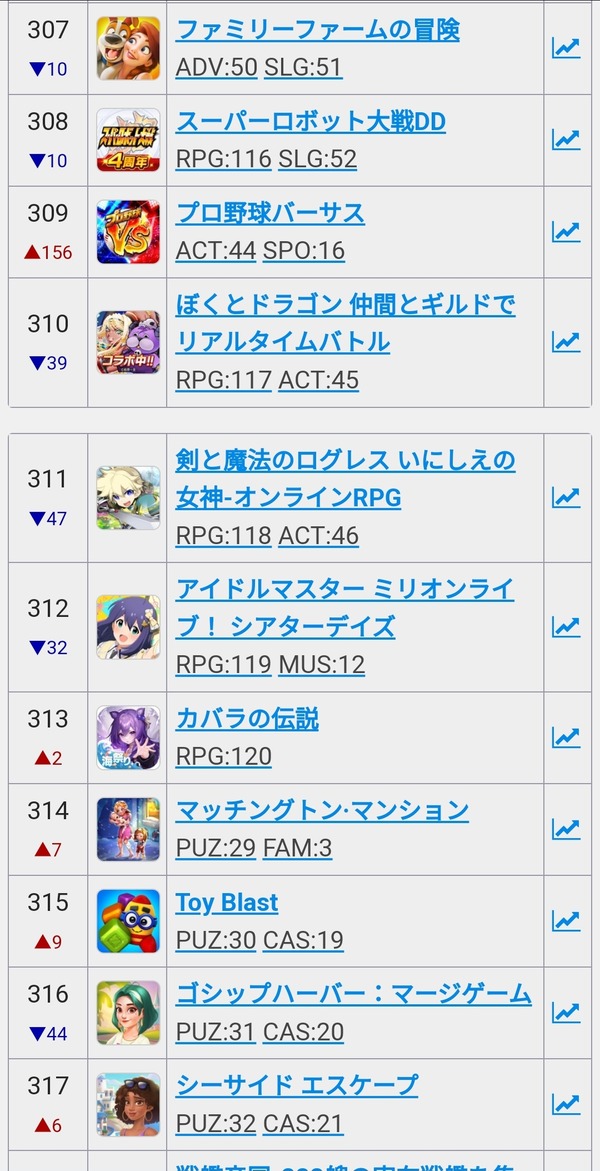The height and width of the screenshot is (1171, 600).
Task: Open the Toy Blast link
Action: coord(227,903)
